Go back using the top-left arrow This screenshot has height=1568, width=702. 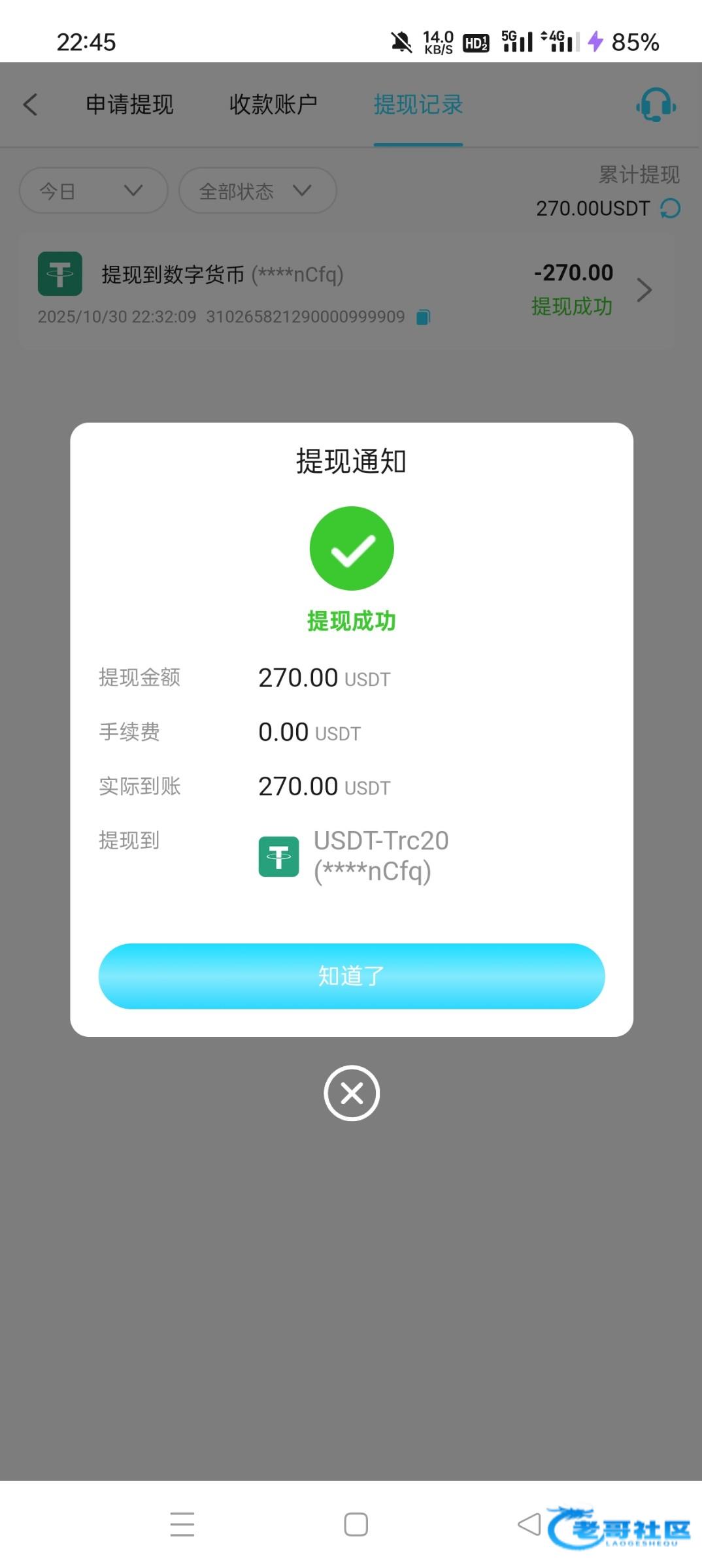point(31,105)
